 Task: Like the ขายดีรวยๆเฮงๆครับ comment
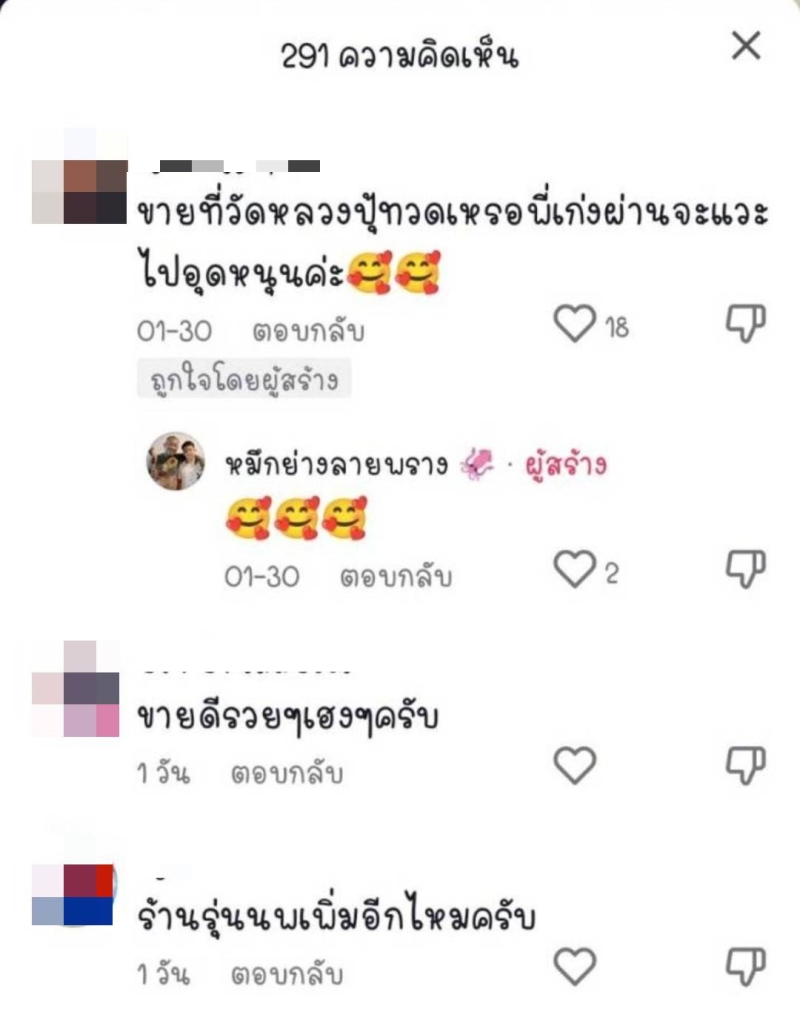pos(575,766)
